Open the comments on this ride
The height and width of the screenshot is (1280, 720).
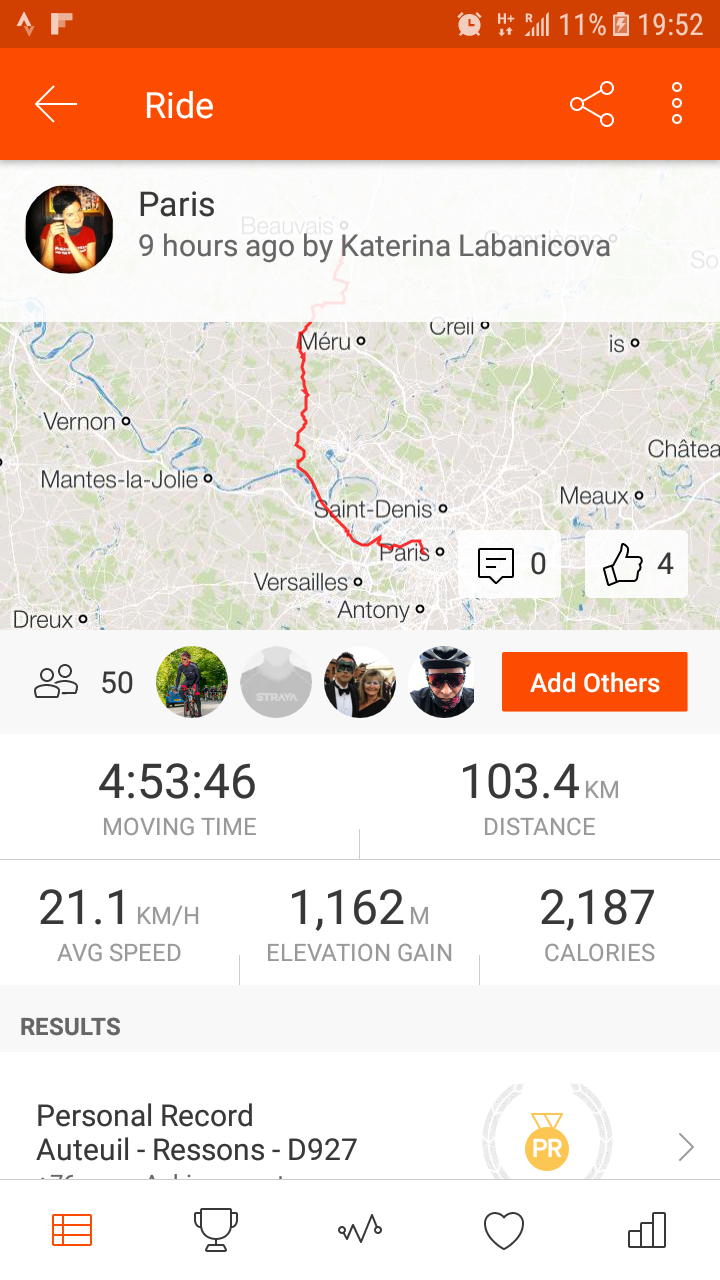[x=510, y=565]
